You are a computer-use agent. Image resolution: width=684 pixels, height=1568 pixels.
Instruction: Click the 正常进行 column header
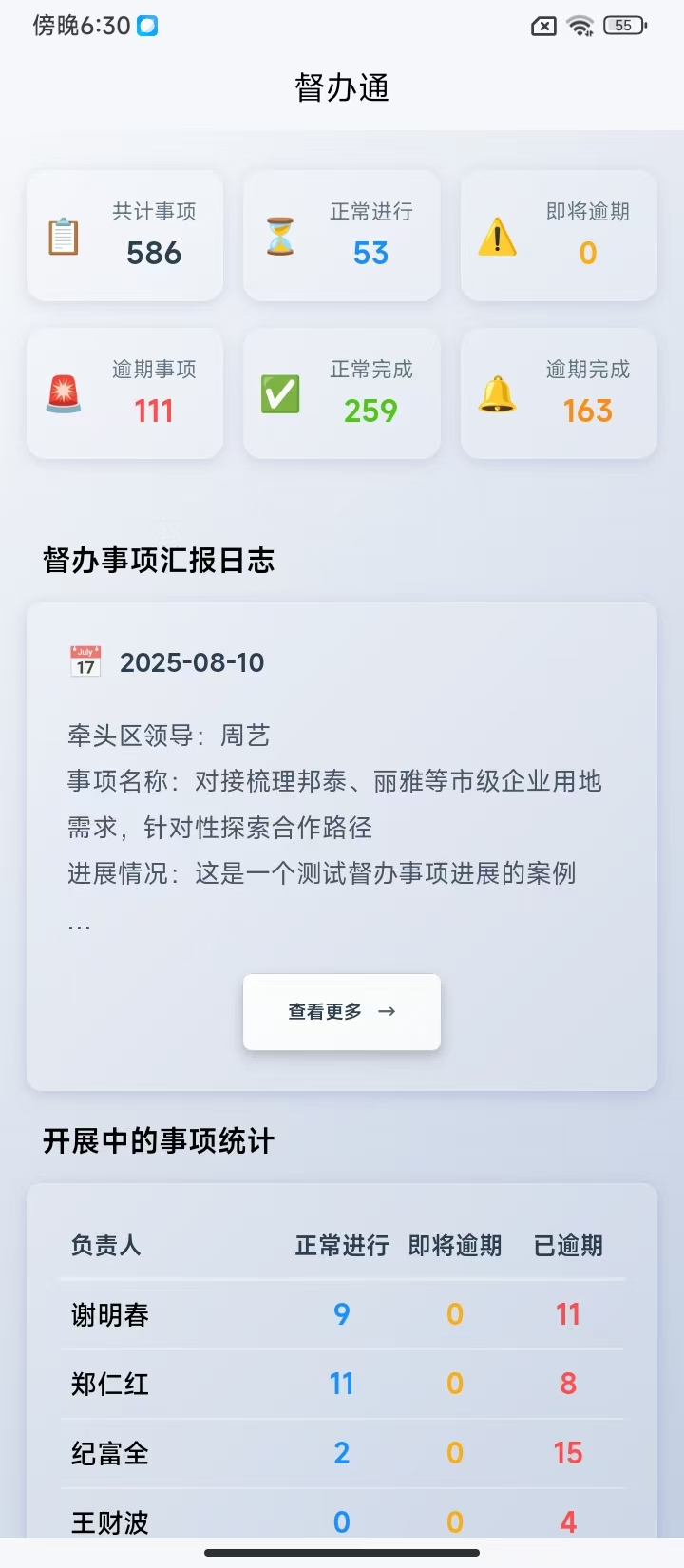(341, 1246)
